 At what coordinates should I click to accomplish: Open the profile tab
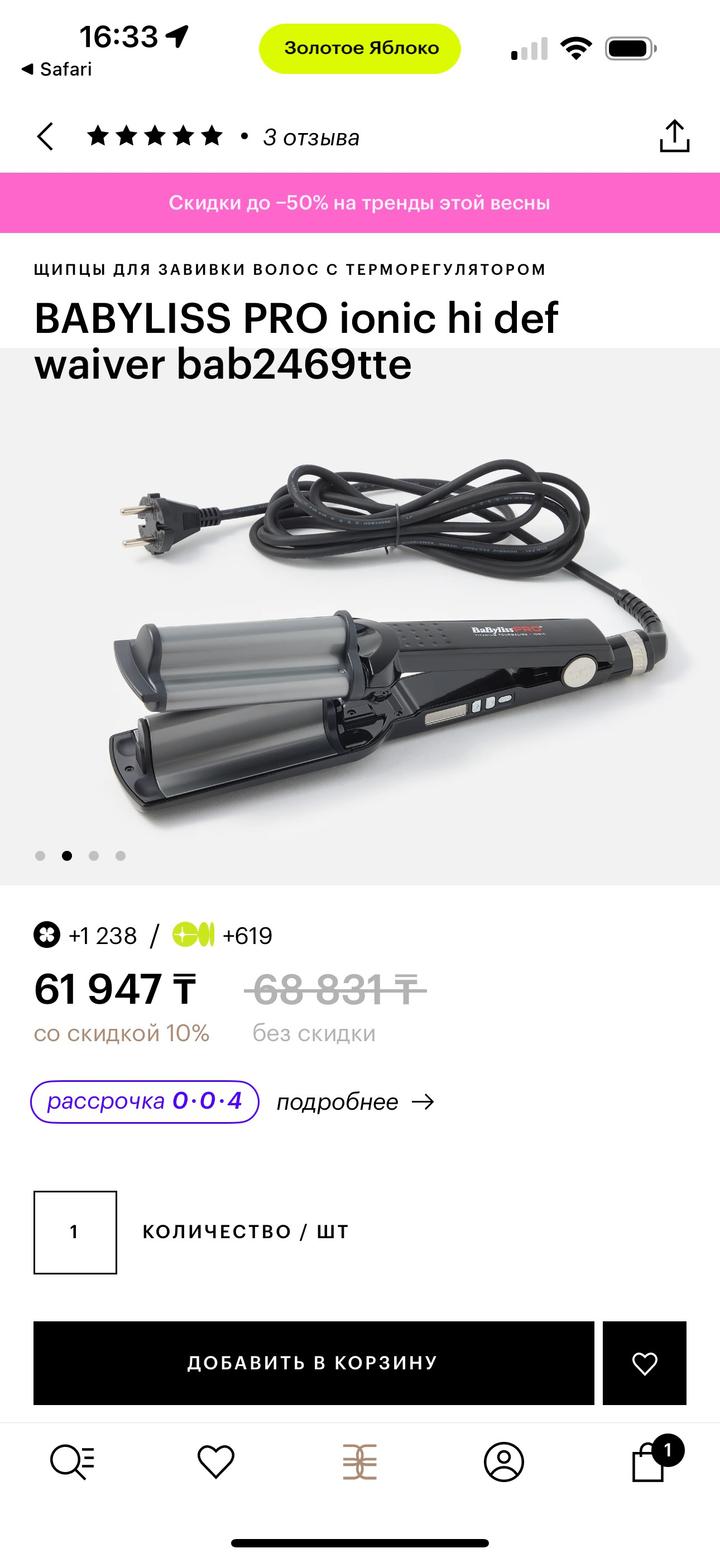click(x=504, y=1462)
